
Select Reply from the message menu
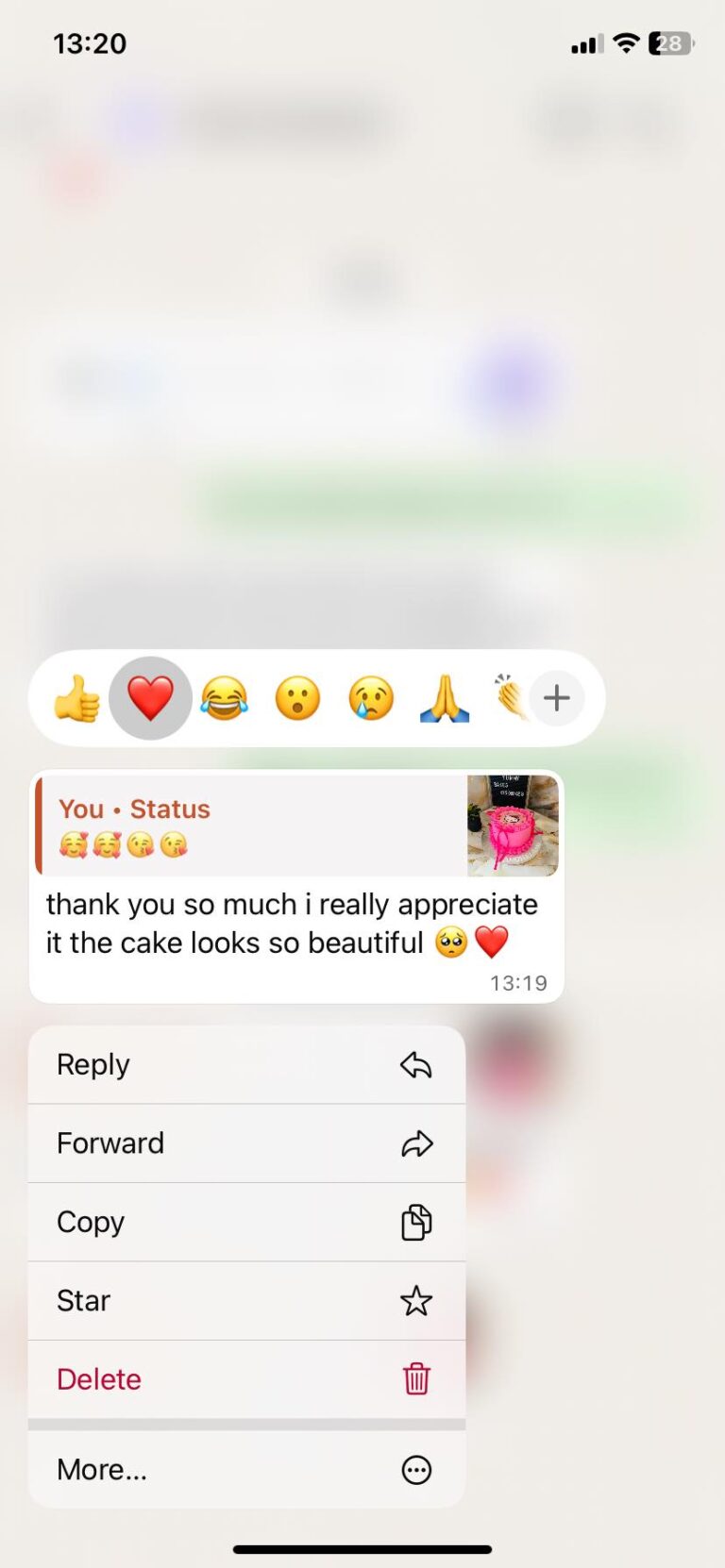click(246, 1065)
